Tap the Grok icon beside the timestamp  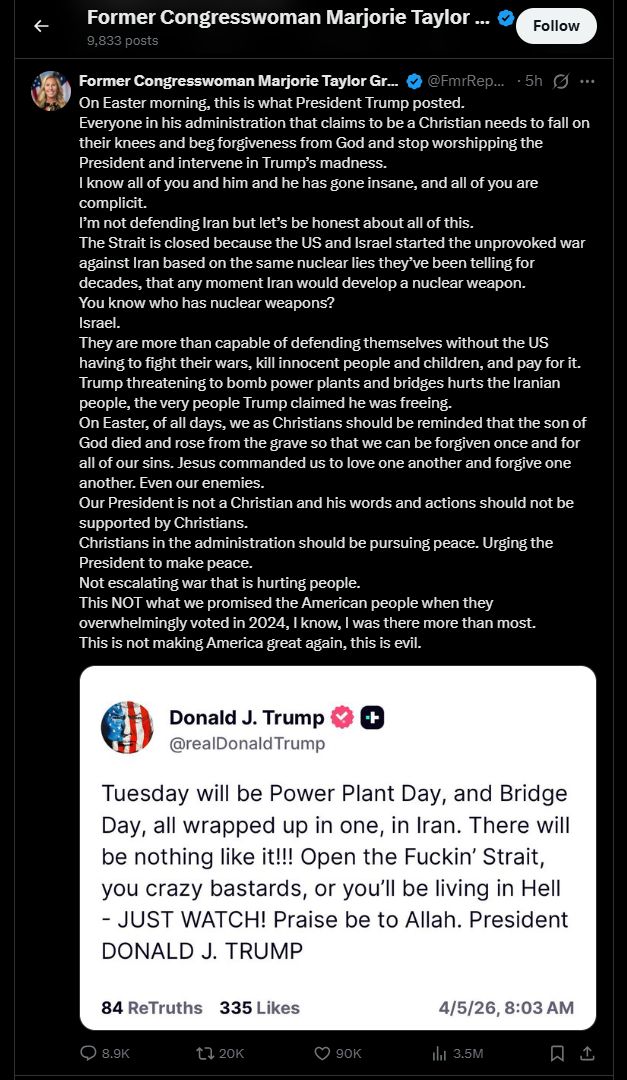[x=561, y=81]
